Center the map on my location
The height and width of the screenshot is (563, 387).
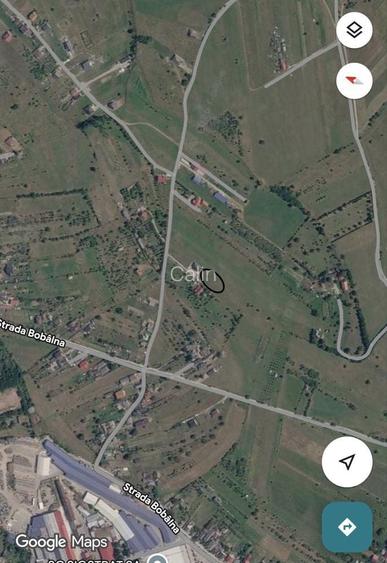pyautogui.click(x=347, y=462)
